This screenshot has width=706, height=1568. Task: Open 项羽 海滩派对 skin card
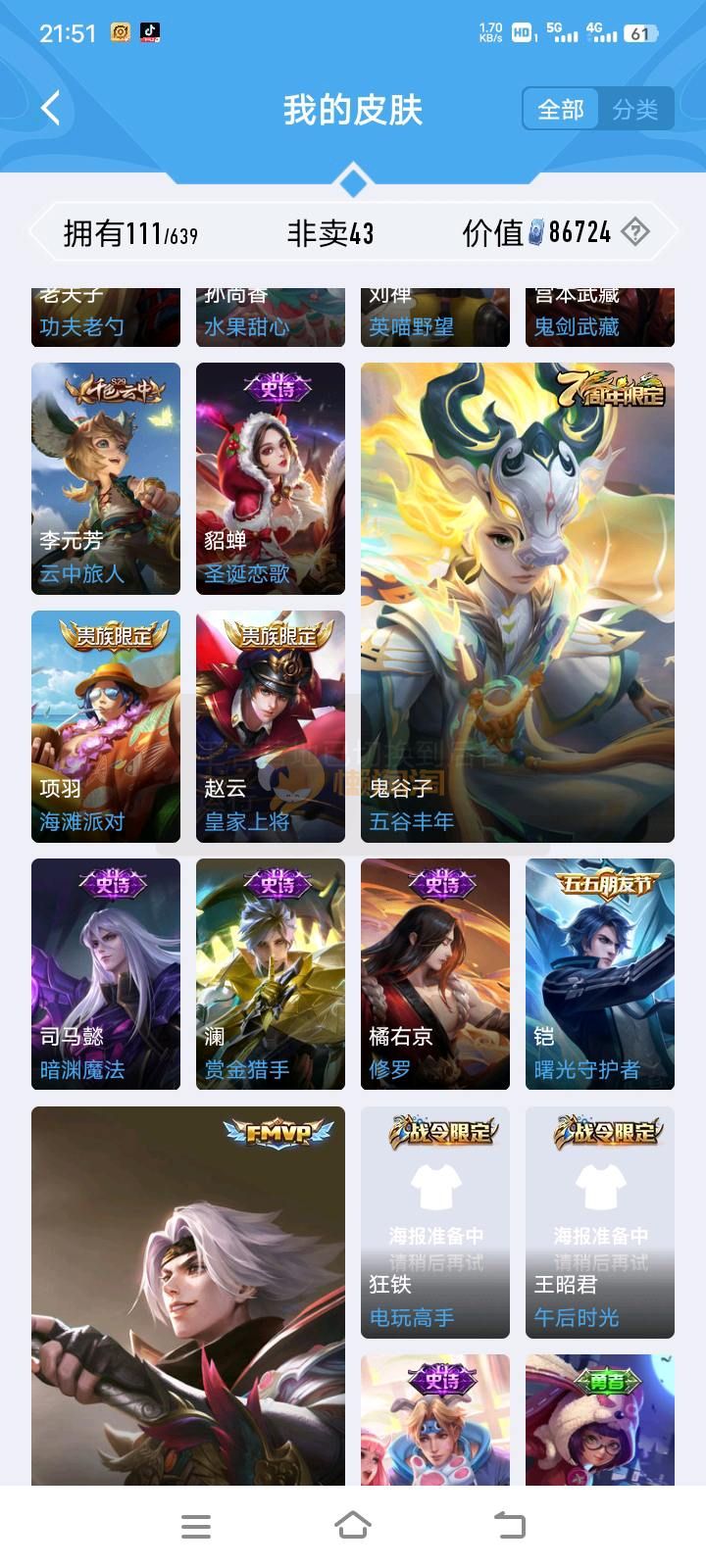click(x=106, y=726)
